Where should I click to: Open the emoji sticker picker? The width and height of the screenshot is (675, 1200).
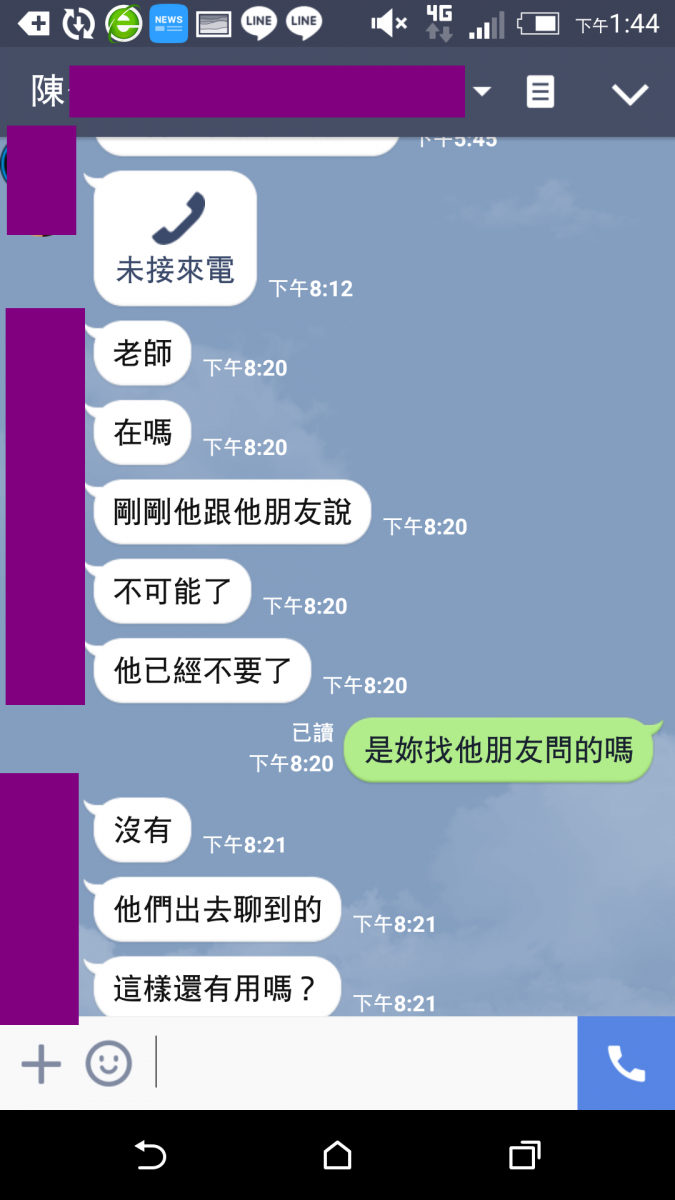pyautogui.click(x=108, y=1063)
